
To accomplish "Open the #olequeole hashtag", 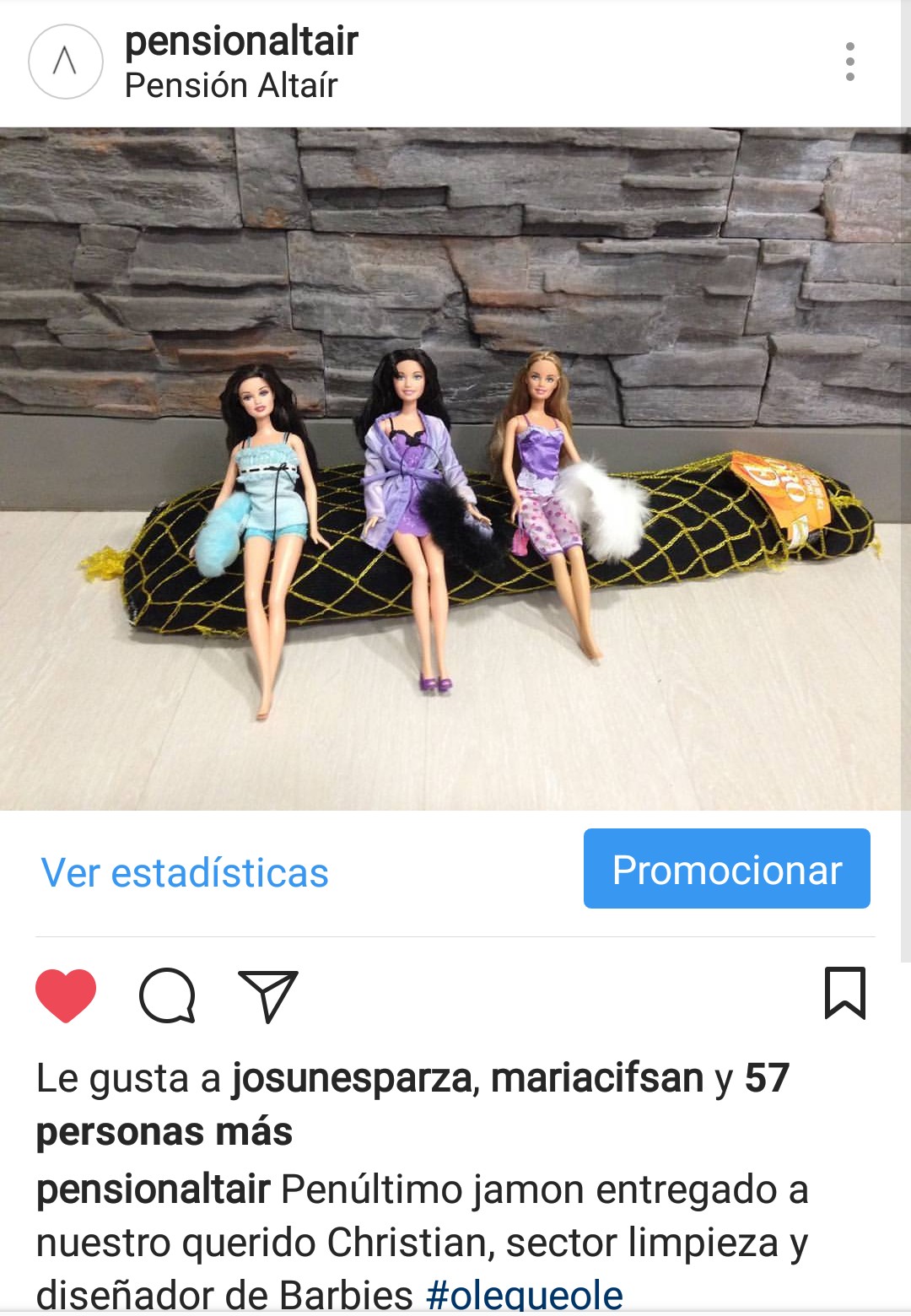I will coord(525,1295).
